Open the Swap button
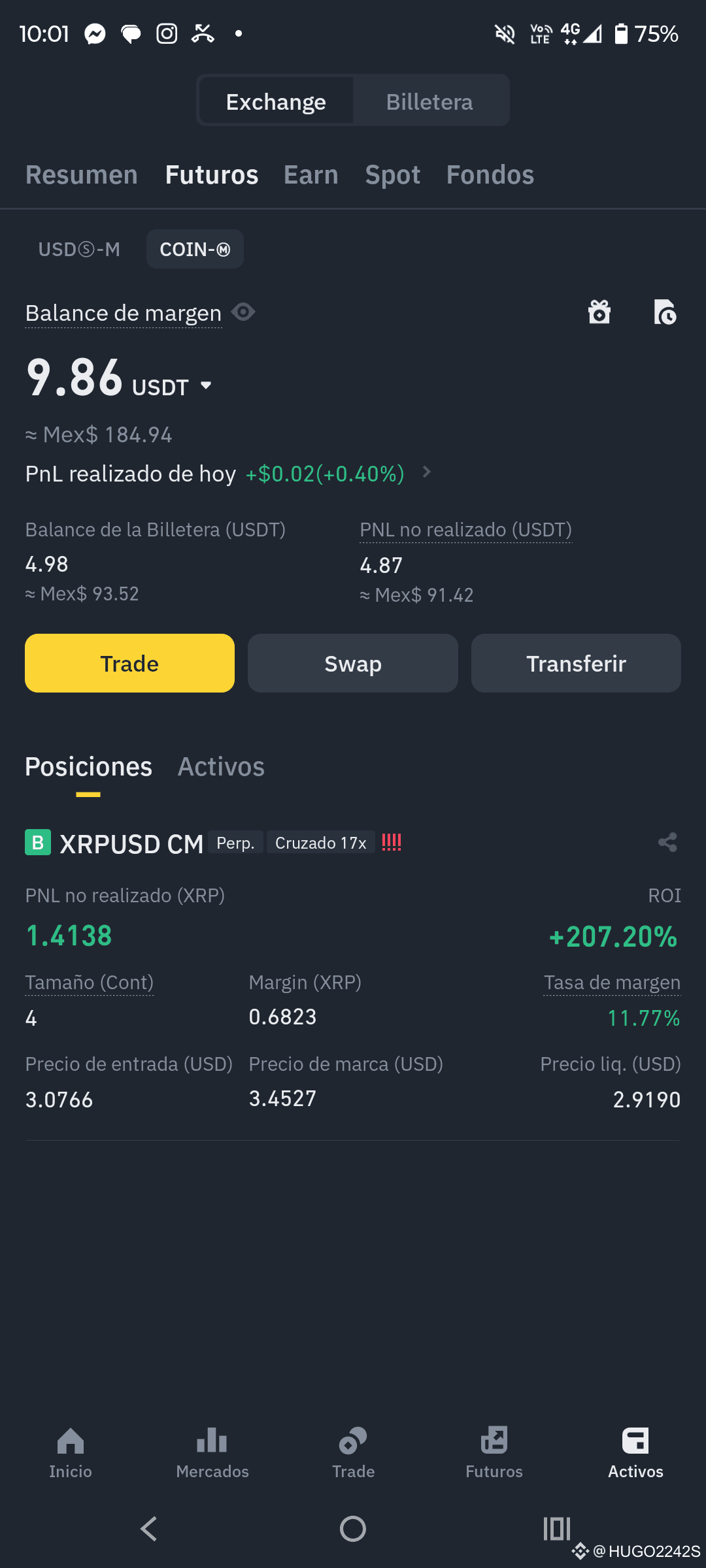The image size is (706, 1568). click(353, 663)
